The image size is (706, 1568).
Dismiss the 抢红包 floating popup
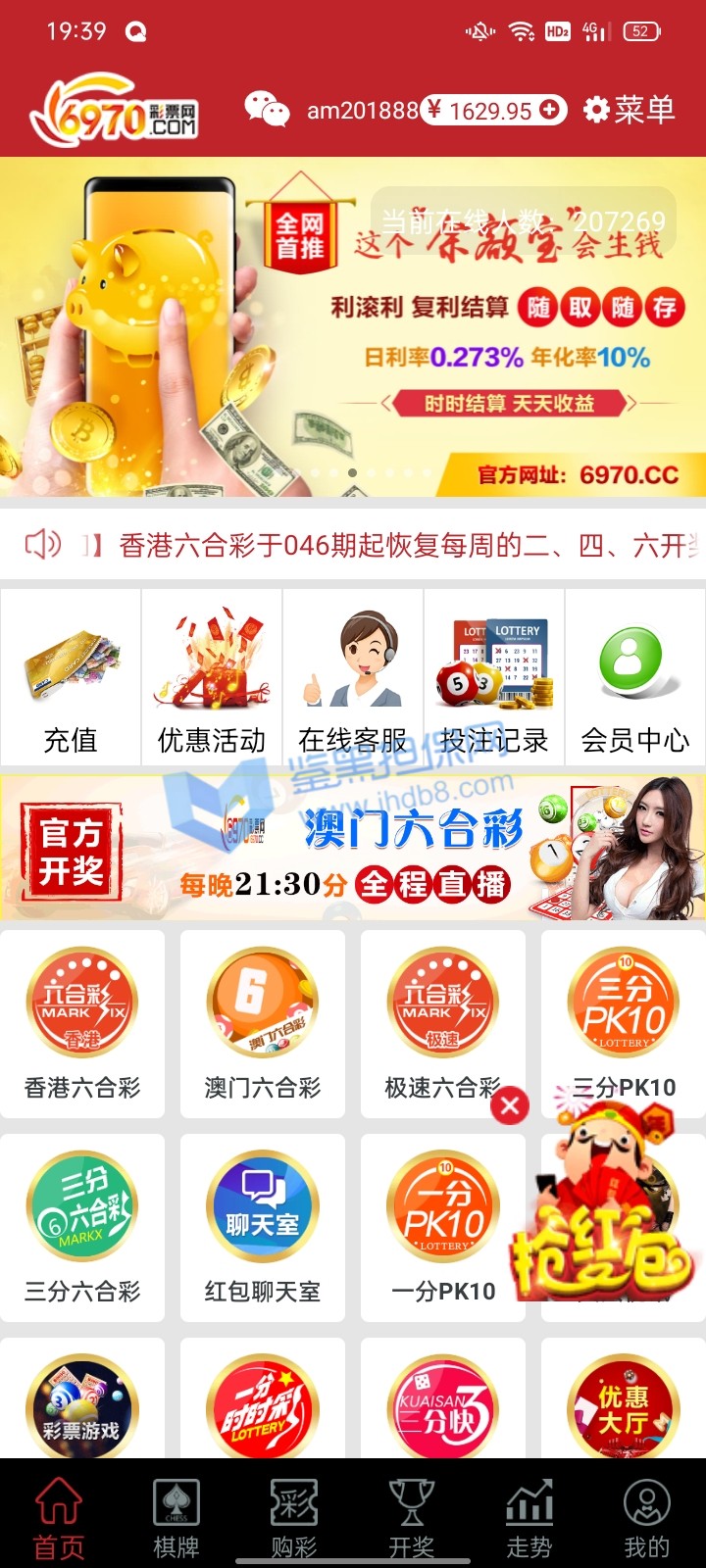(510, 1106)
